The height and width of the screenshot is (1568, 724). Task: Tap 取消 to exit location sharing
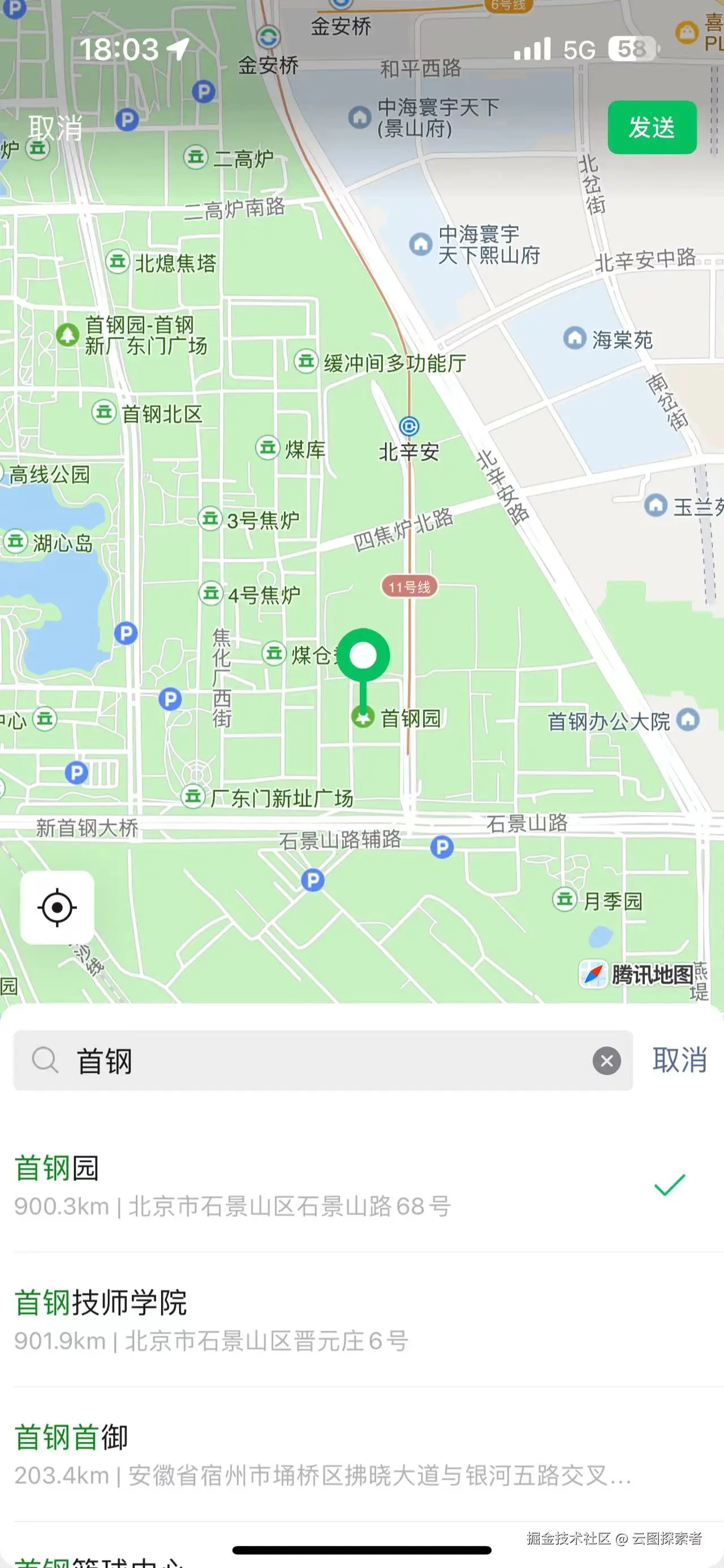tap(55, 127)
